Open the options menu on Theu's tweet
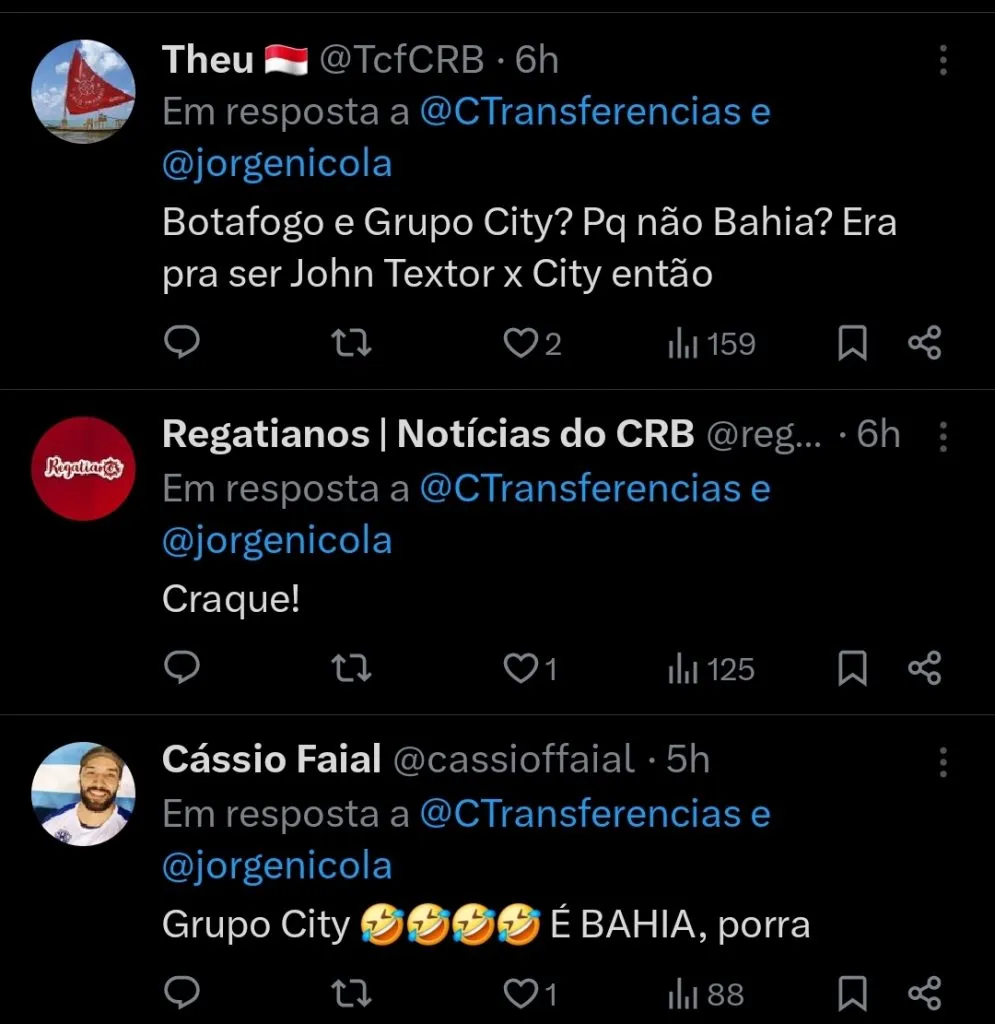The image size is (995, 1024). click(941, 60)
